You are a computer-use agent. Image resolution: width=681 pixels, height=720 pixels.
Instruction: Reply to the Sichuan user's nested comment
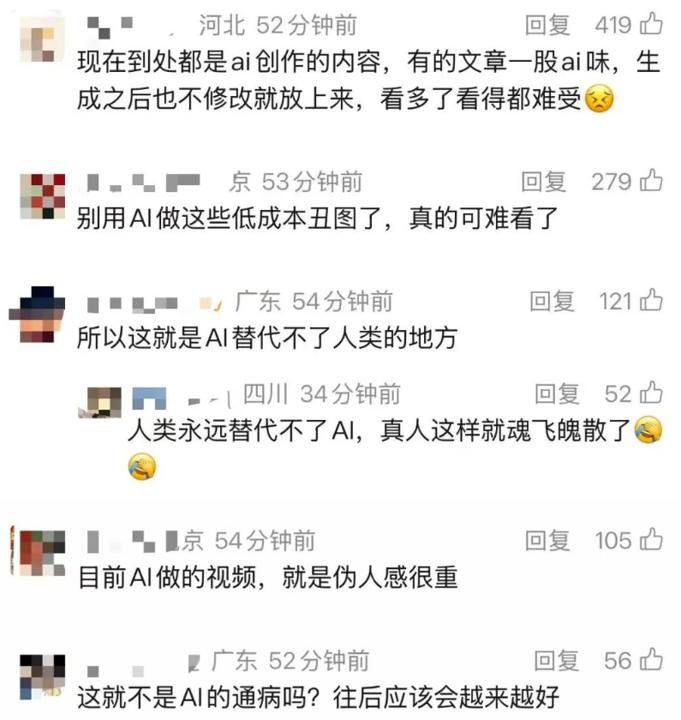pos(557,394)
